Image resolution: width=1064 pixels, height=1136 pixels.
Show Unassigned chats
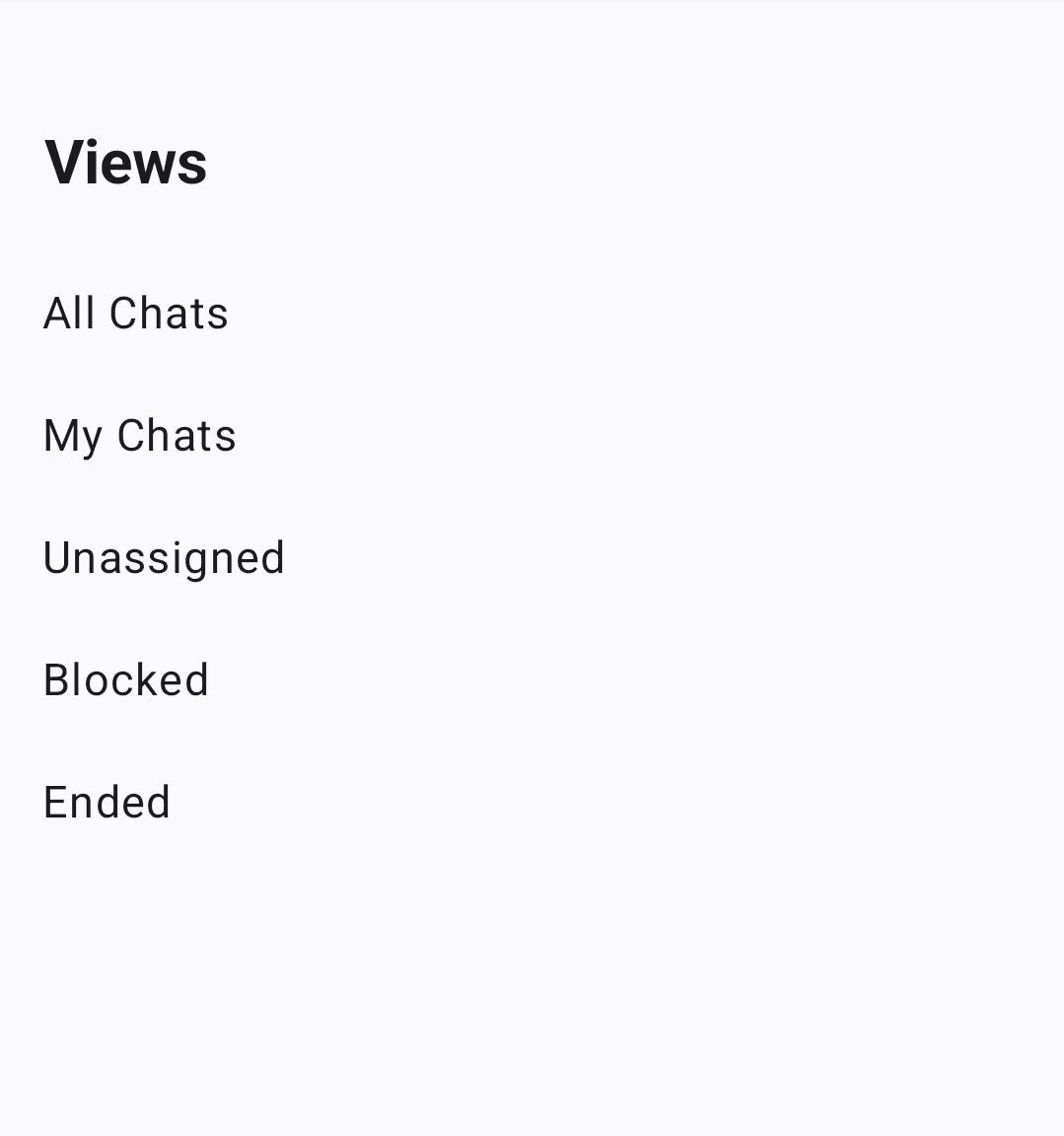tap(164, 558)
